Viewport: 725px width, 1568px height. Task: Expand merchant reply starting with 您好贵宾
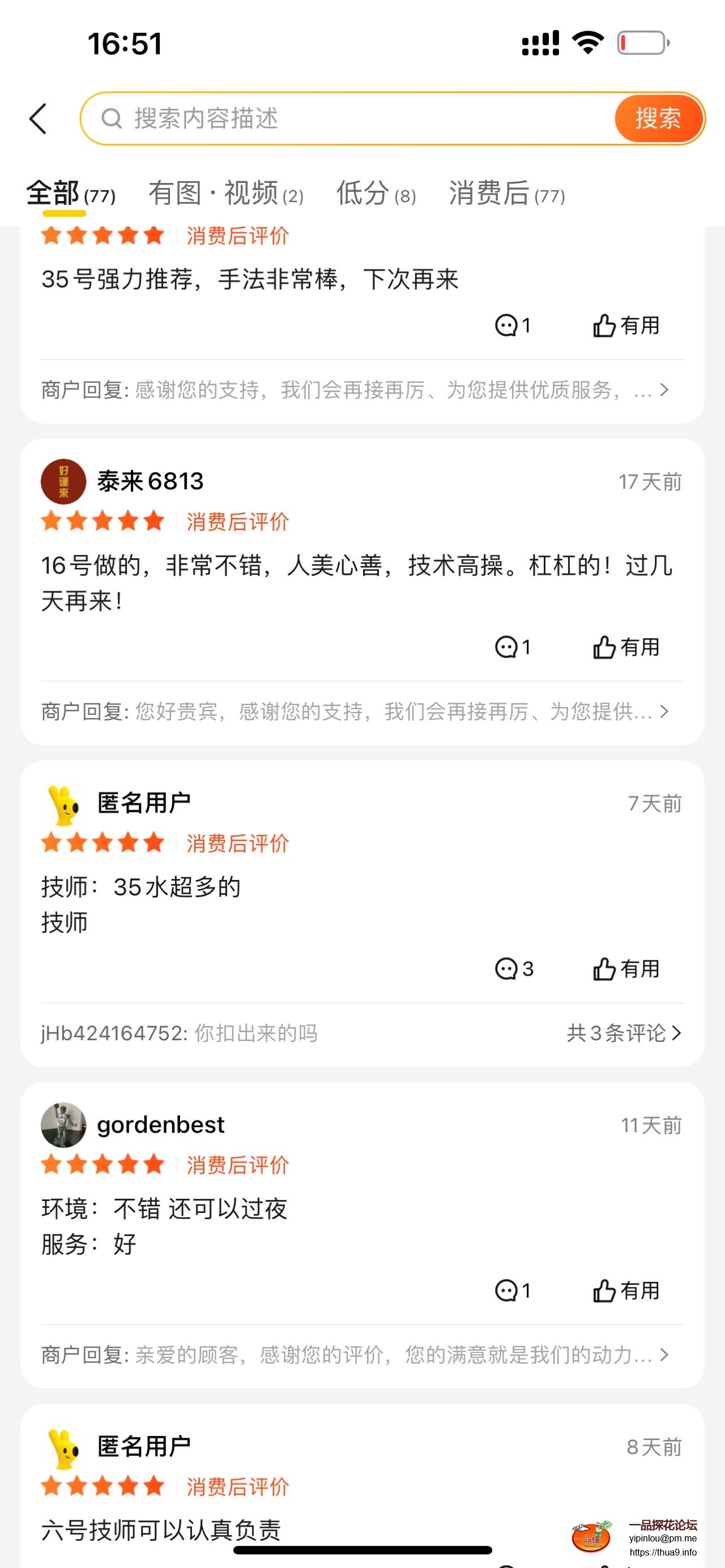click(356, 711)
